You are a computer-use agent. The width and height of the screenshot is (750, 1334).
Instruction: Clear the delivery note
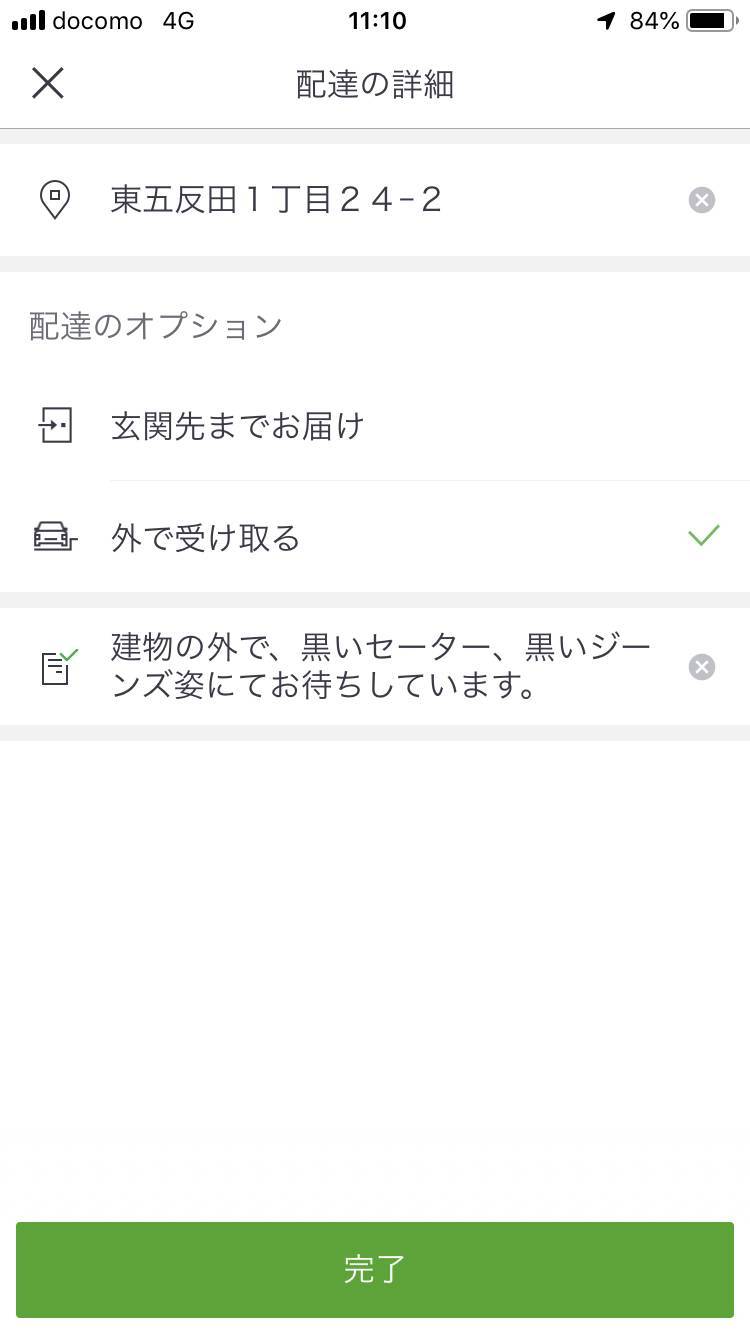[x=702, y=667]
